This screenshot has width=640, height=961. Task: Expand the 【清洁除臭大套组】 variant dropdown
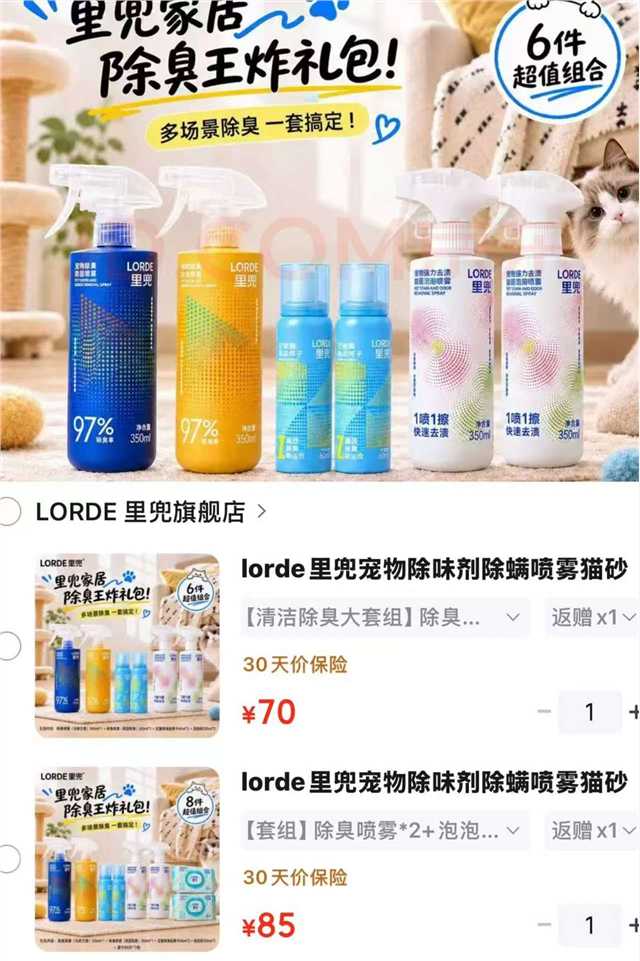coord(384,617)
